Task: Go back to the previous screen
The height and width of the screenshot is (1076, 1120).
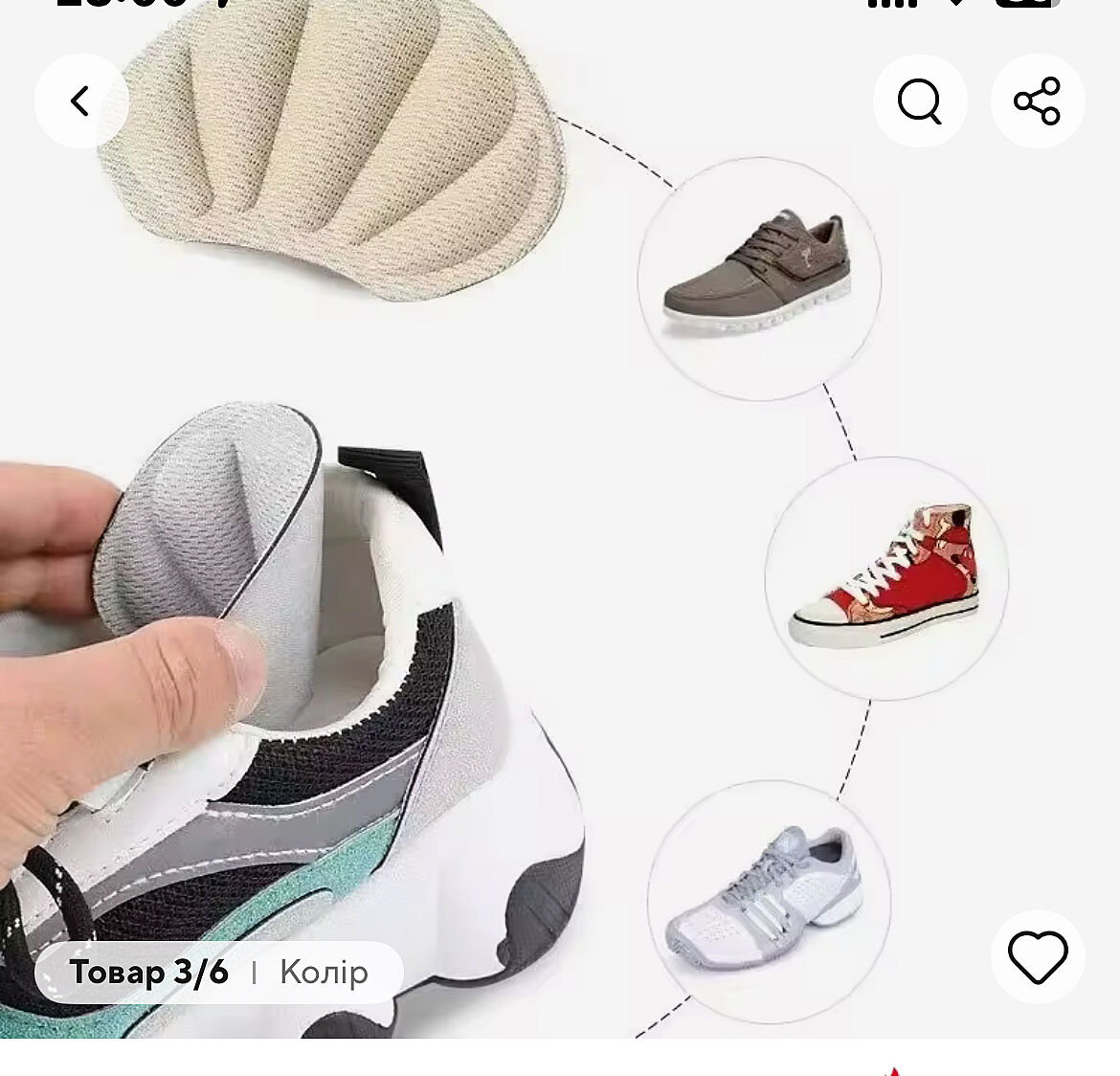Action: [80, 101]
